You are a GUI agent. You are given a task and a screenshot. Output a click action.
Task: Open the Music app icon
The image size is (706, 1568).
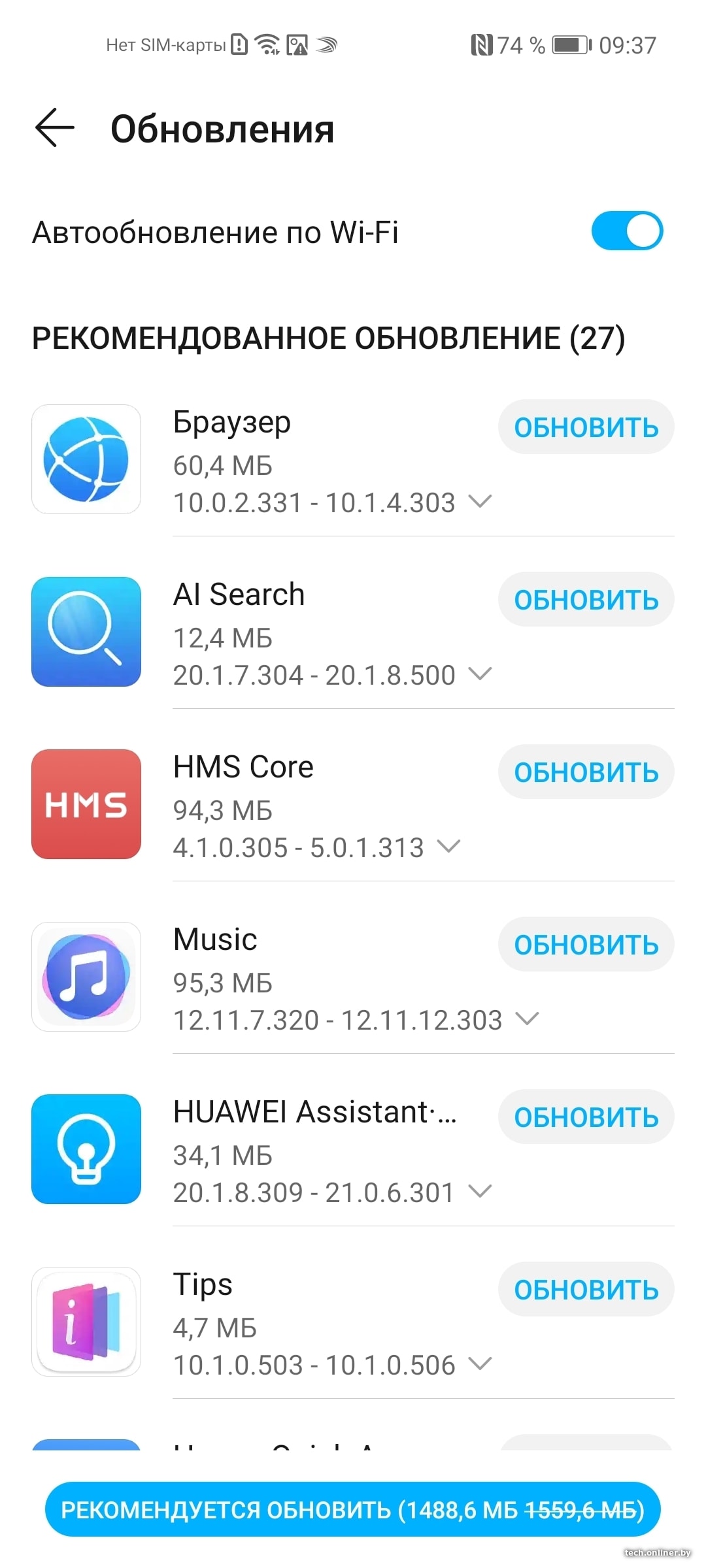click(86, 977)
